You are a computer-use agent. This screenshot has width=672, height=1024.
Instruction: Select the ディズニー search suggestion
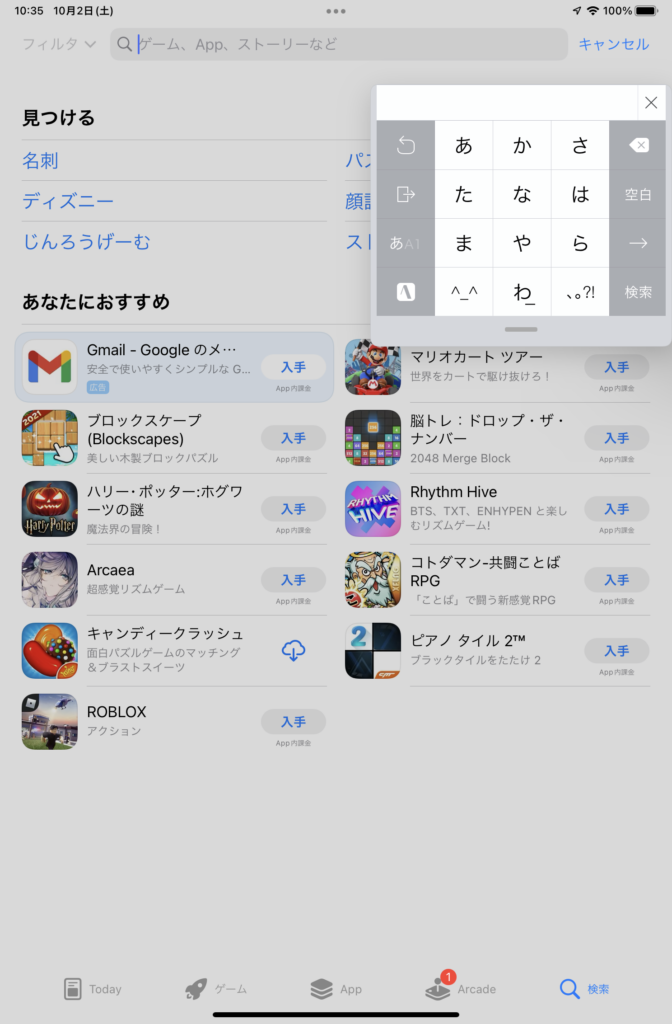68,201
